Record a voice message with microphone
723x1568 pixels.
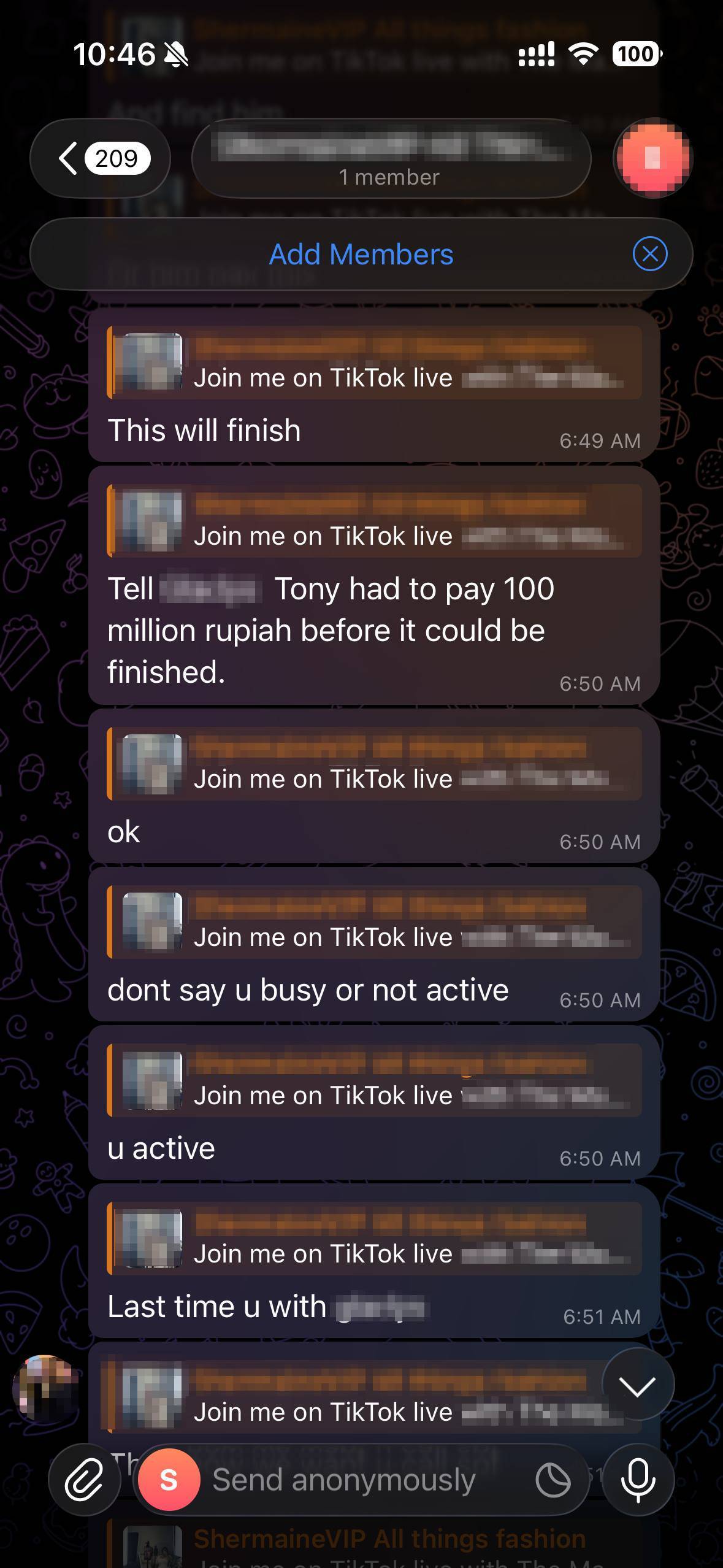[638, 1480]
